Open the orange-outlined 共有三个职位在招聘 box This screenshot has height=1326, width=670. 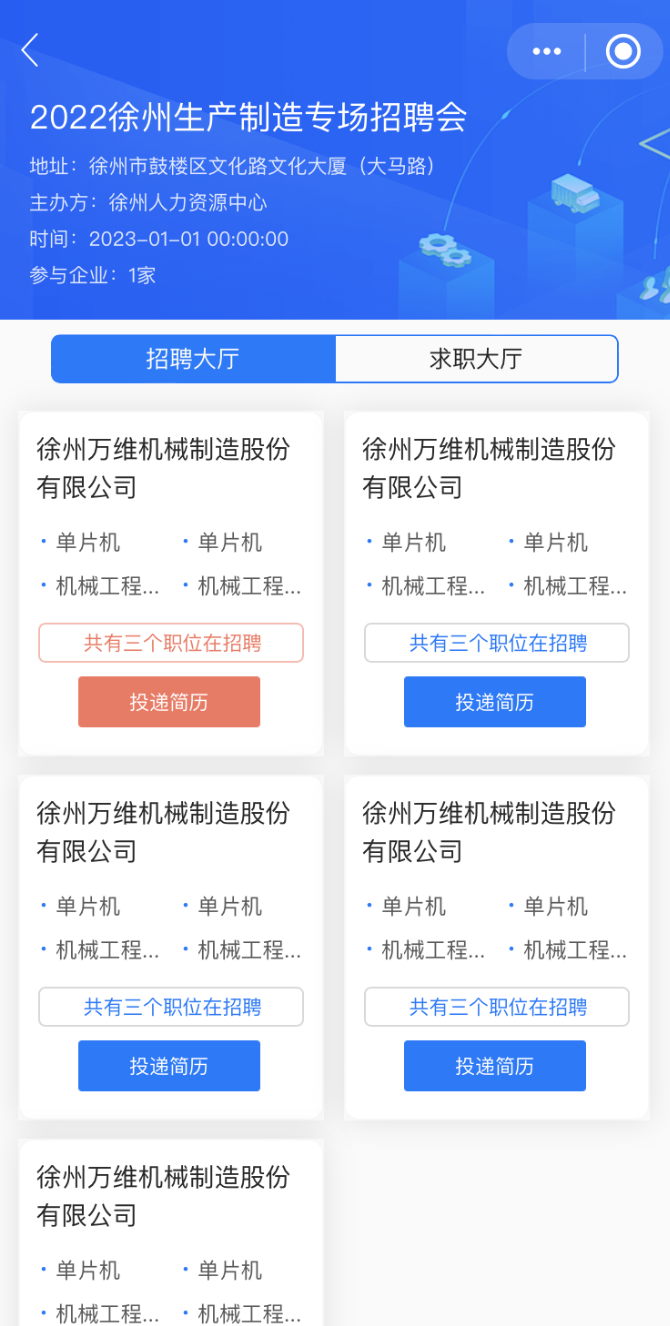pos(171,643)
